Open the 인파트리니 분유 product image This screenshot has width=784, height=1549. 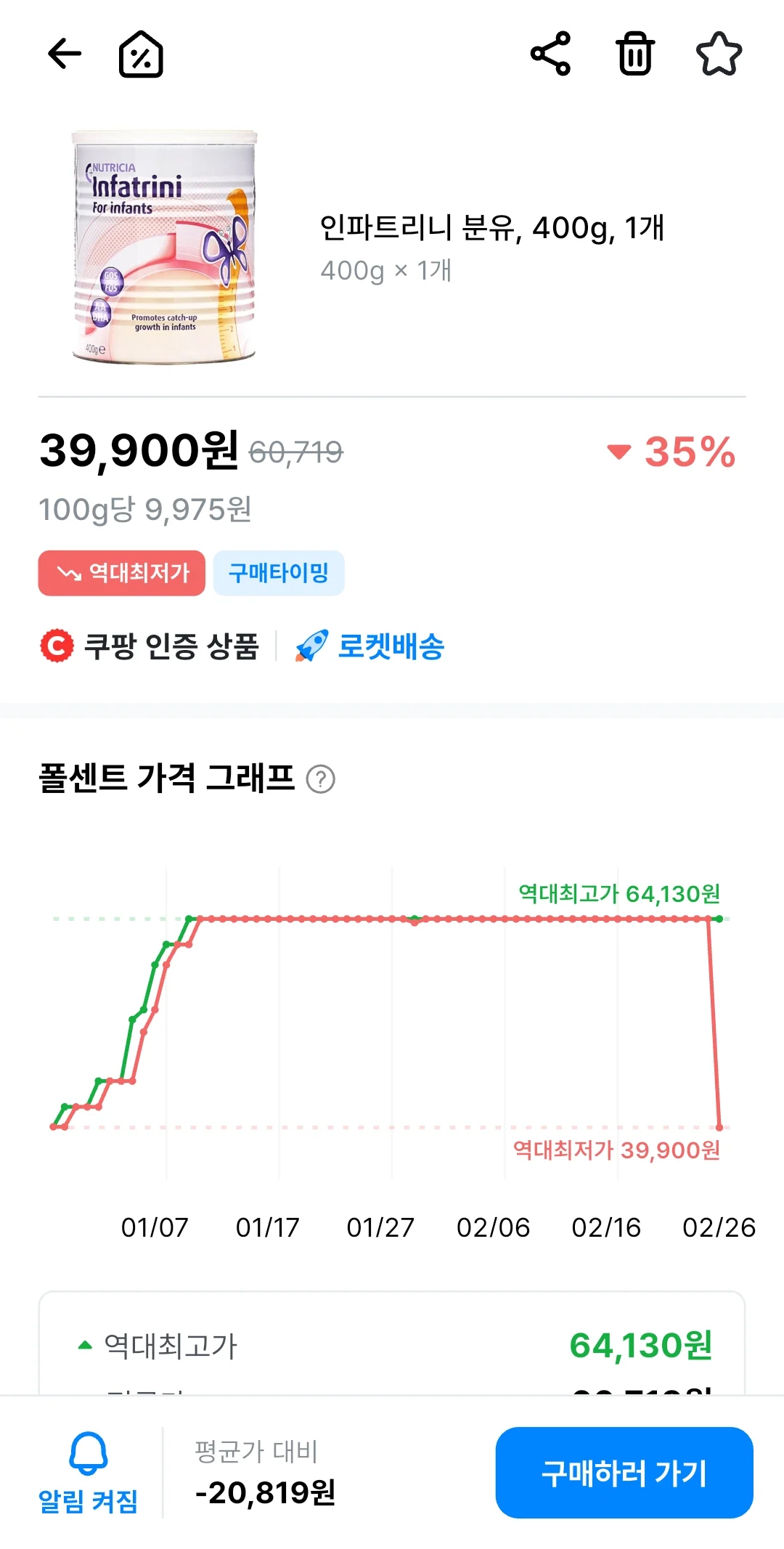(x=166, y=248)
